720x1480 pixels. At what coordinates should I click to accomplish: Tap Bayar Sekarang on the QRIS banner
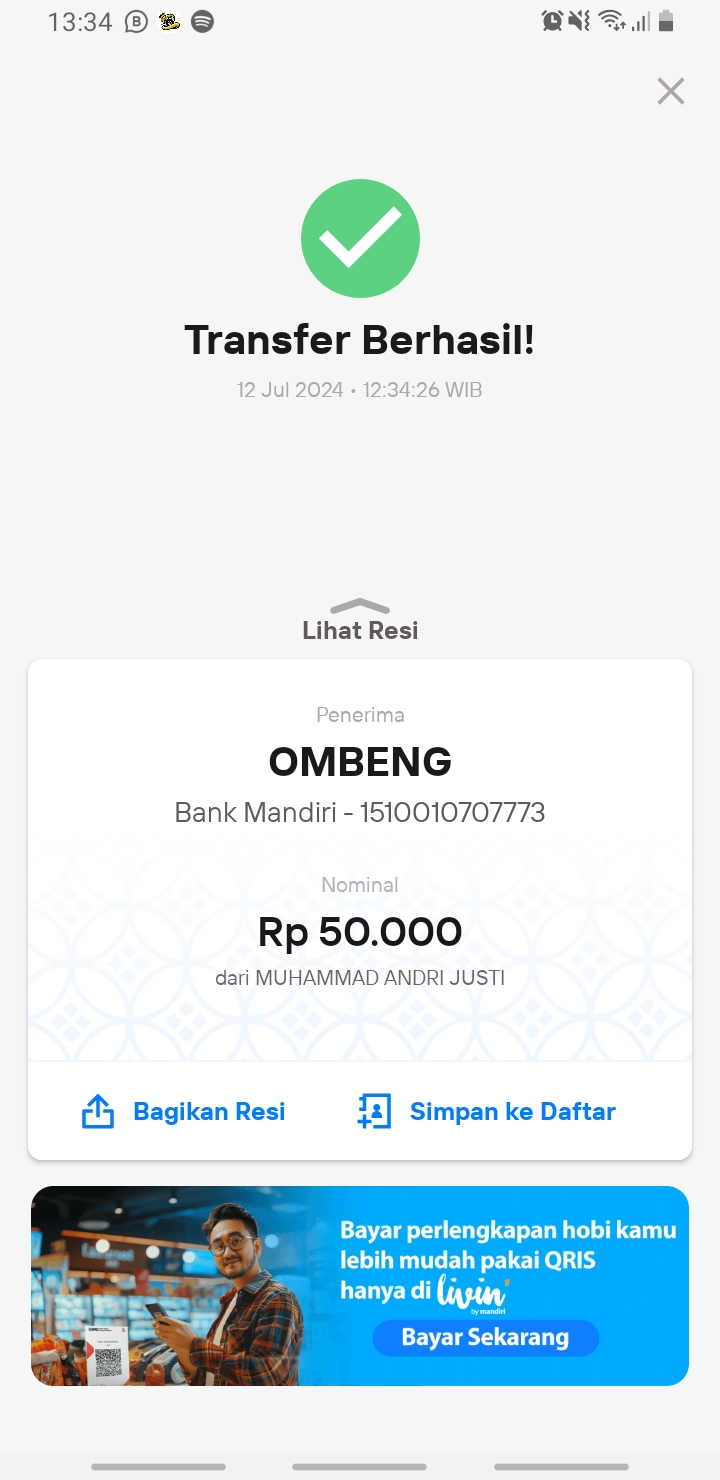(485, 1337)
